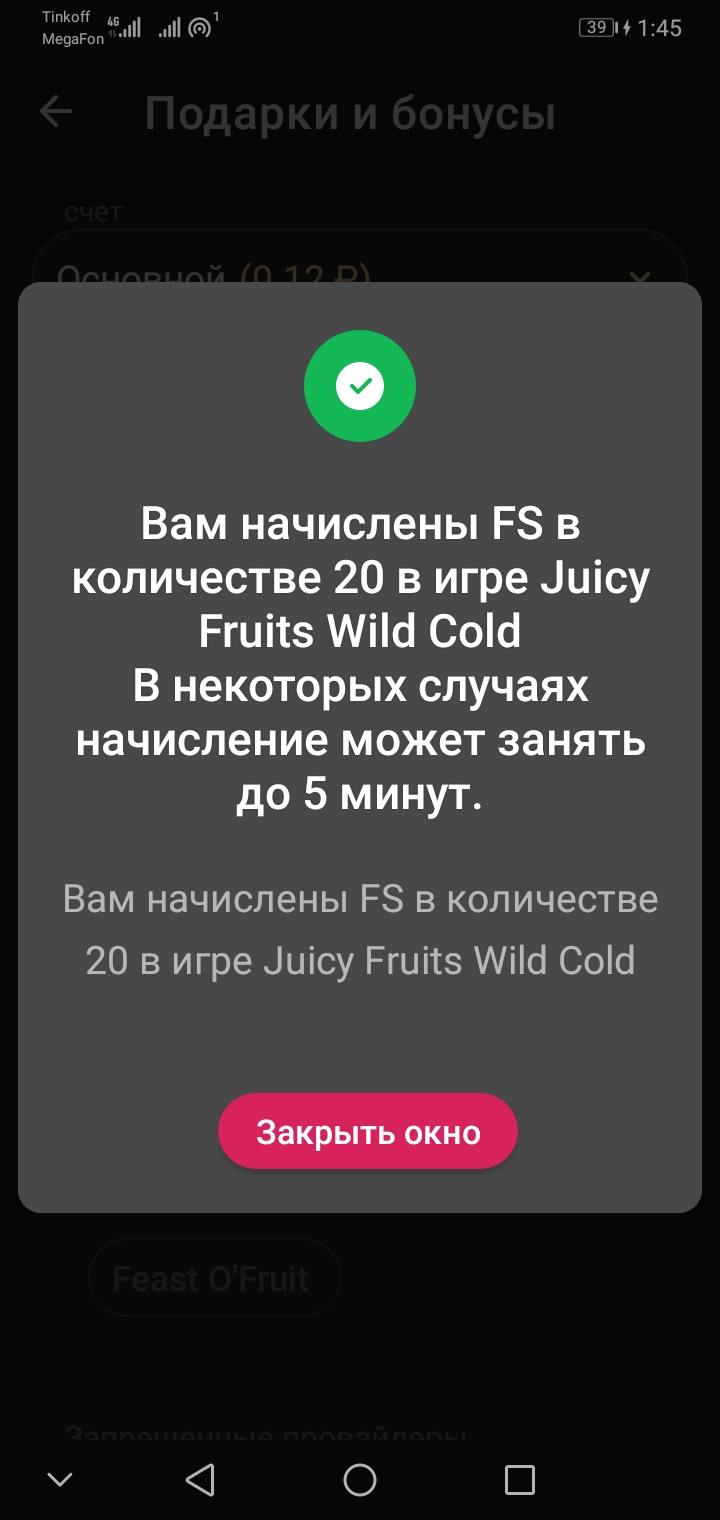Go to the system home screen
The width and height of the screenshot is (720, 1520).
360,1479
